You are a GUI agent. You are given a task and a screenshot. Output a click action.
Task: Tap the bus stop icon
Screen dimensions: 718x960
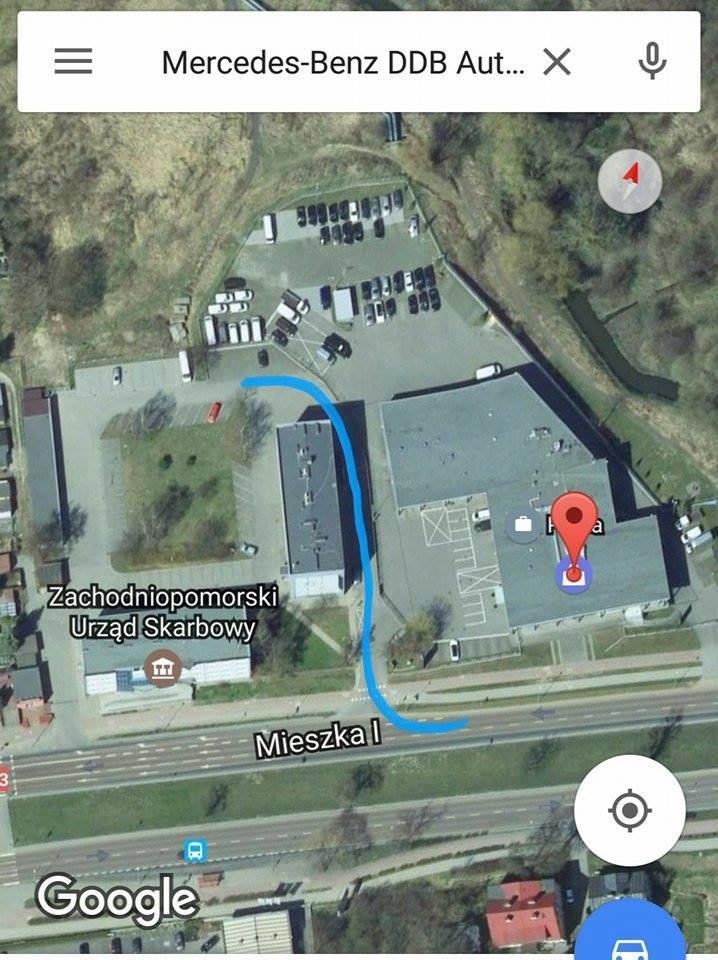(x=195, y=851)
